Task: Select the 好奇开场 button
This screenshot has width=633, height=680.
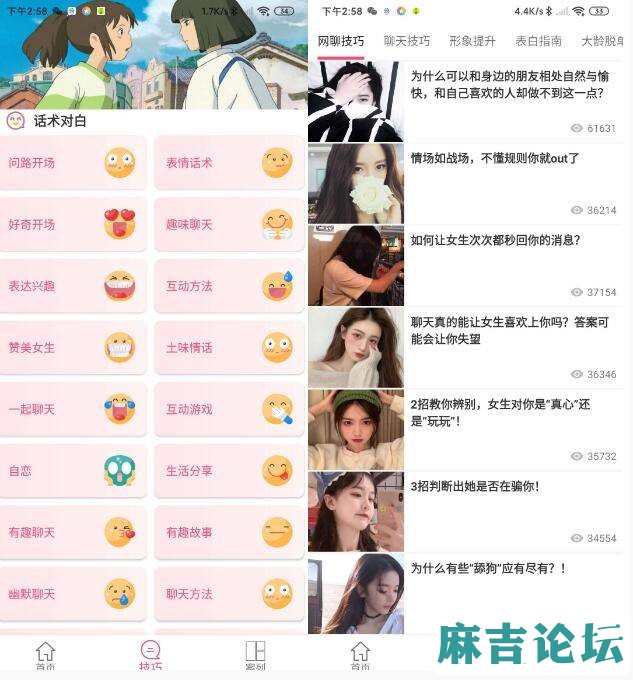Action: [75, 224]
